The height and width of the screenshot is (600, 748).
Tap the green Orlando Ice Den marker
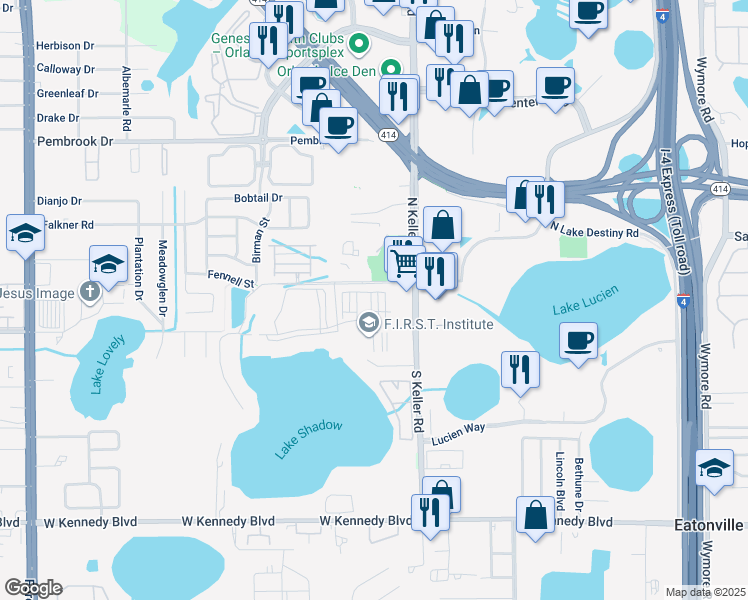pos(392,67)
